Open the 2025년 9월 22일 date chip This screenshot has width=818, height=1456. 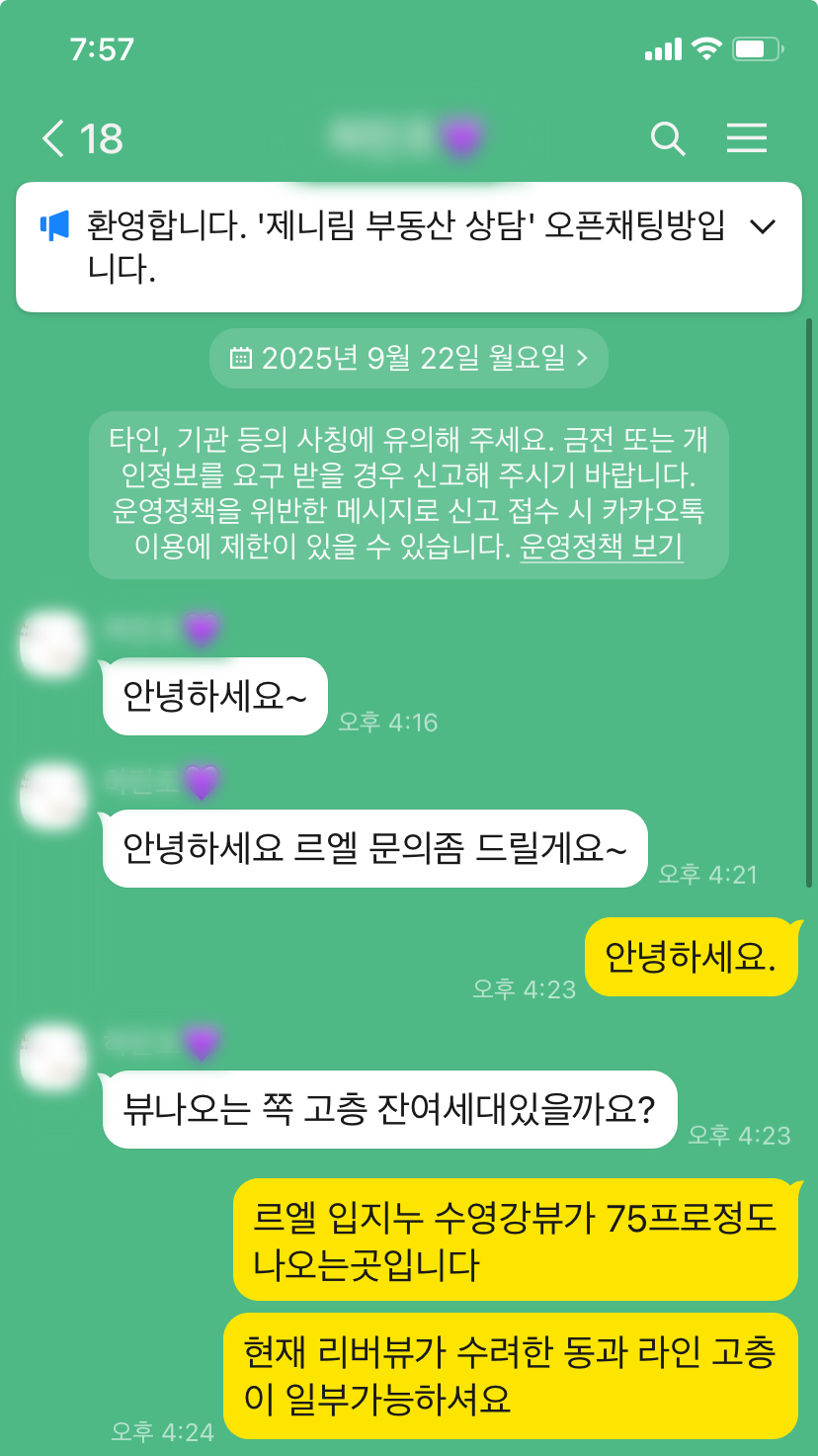tap(408, 358)
